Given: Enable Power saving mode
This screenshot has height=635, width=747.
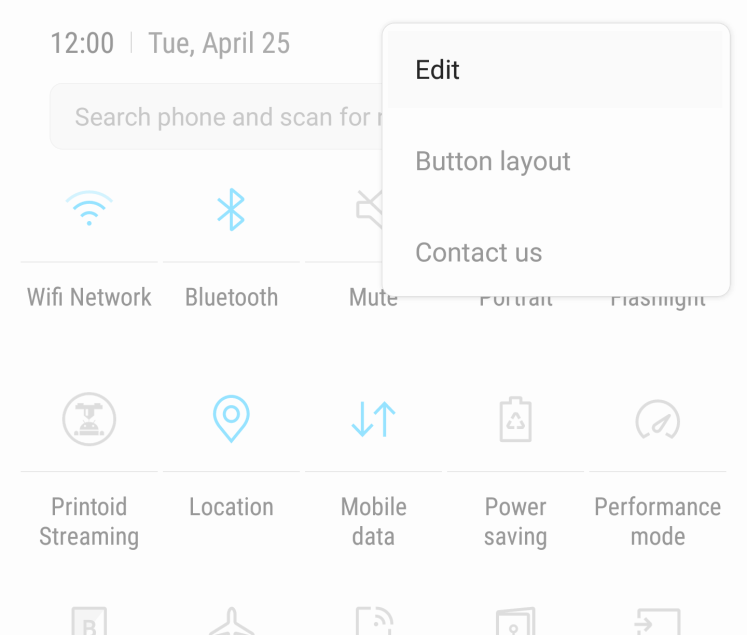Looking at the screenshot, I should tap(515, 419).
